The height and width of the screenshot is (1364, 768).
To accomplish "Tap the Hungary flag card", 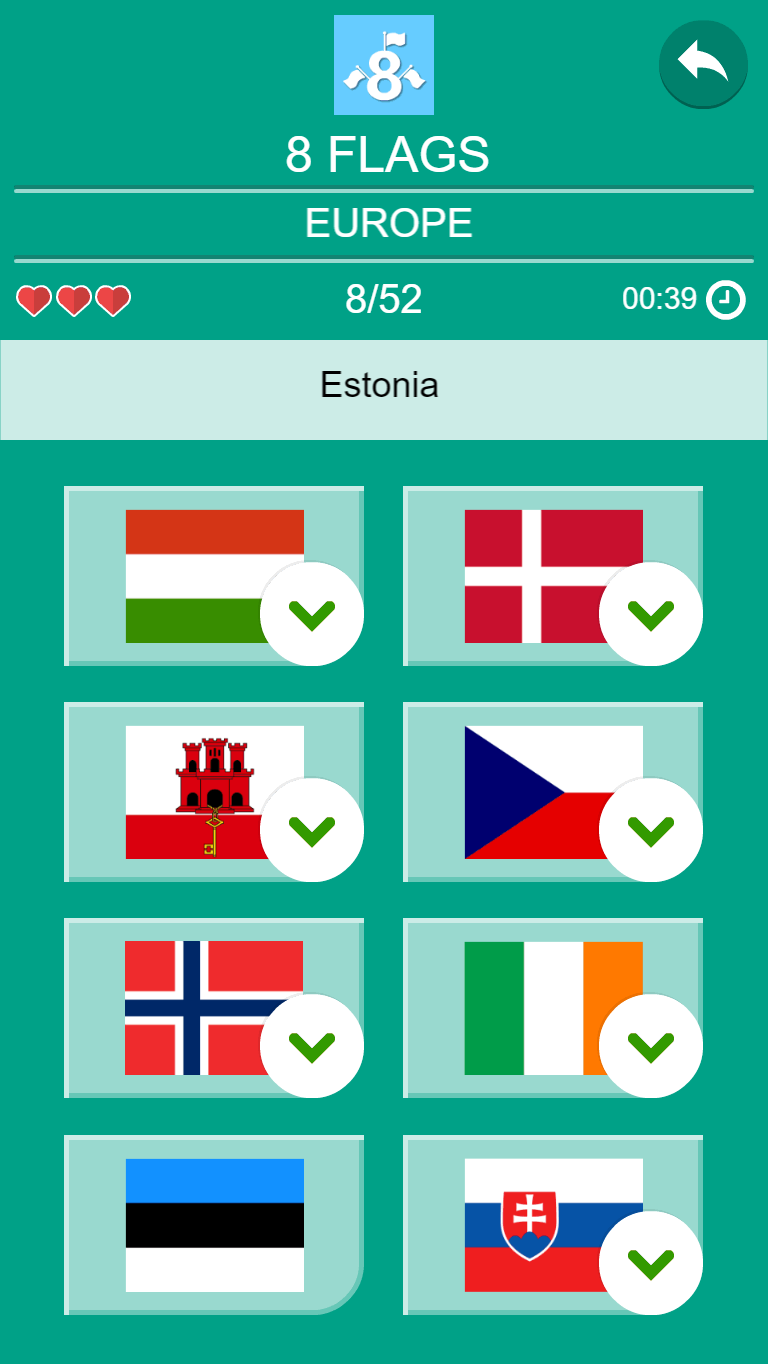I will (x=214, y=576).
